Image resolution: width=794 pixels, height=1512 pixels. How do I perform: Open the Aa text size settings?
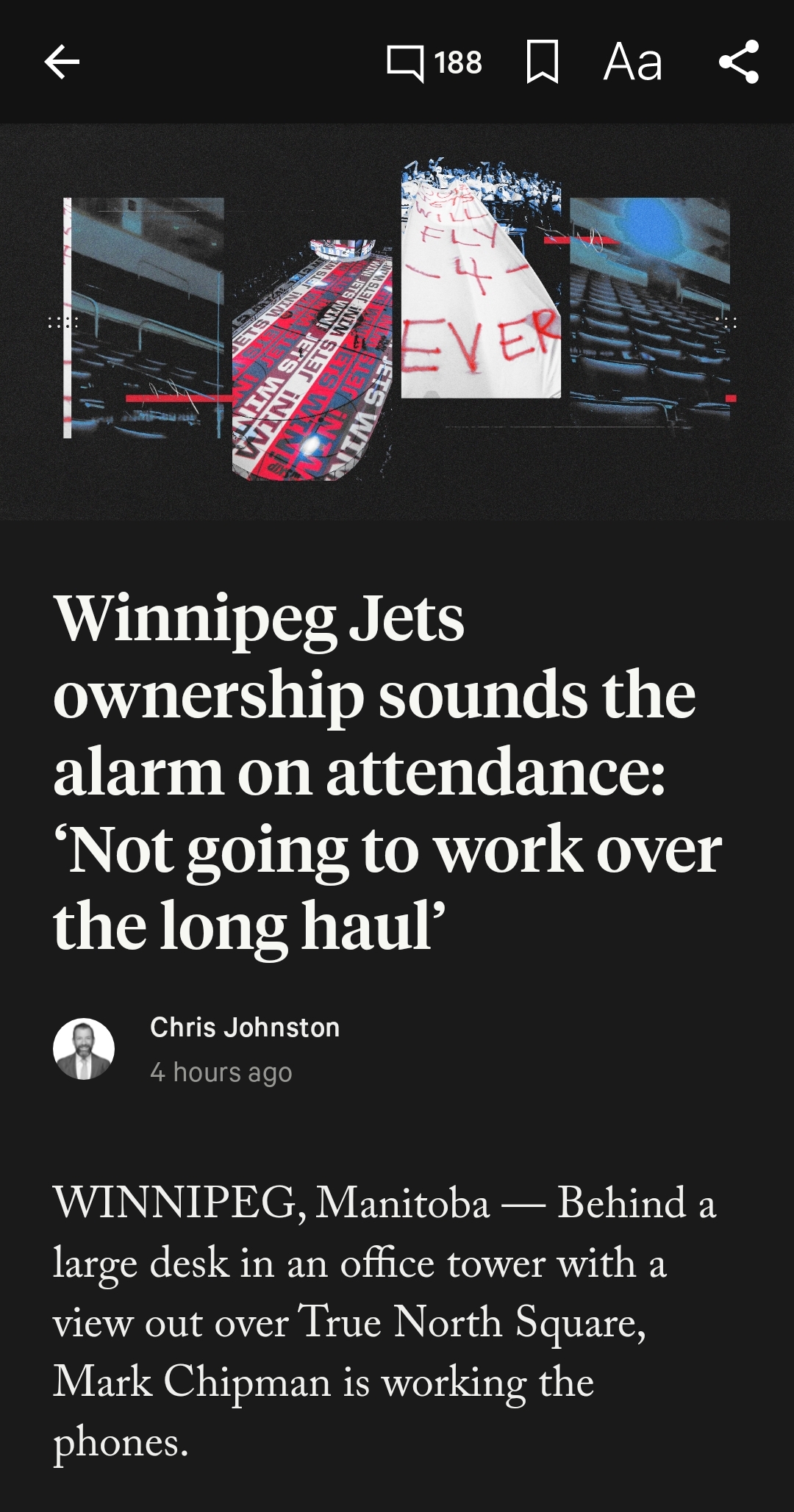(633, 62)
